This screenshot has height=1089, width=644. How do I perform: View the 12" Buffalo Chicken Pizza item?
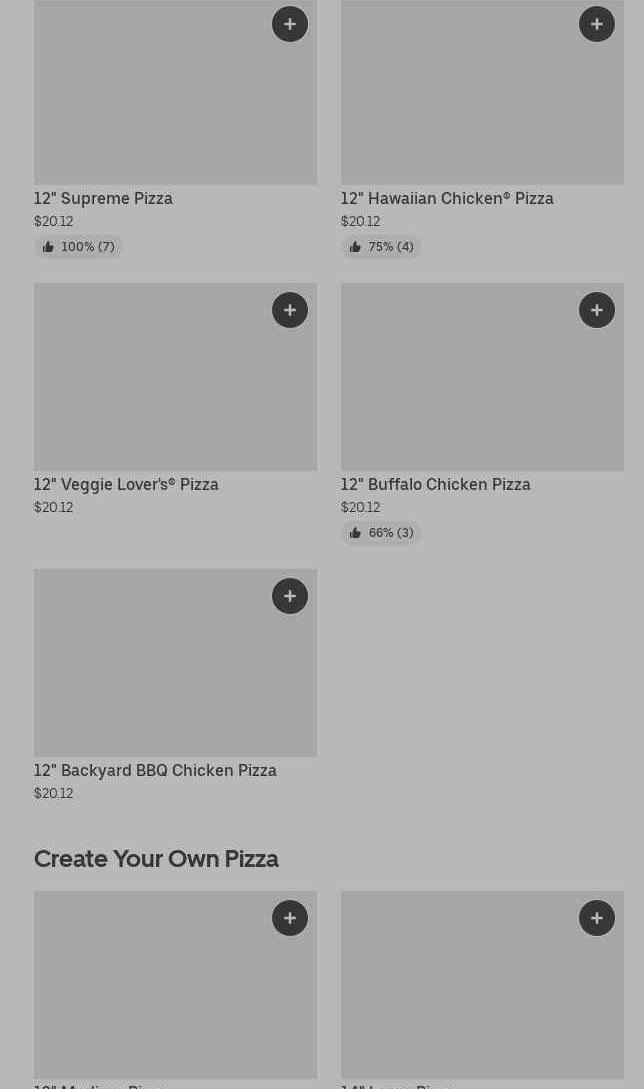coord(435,484)
